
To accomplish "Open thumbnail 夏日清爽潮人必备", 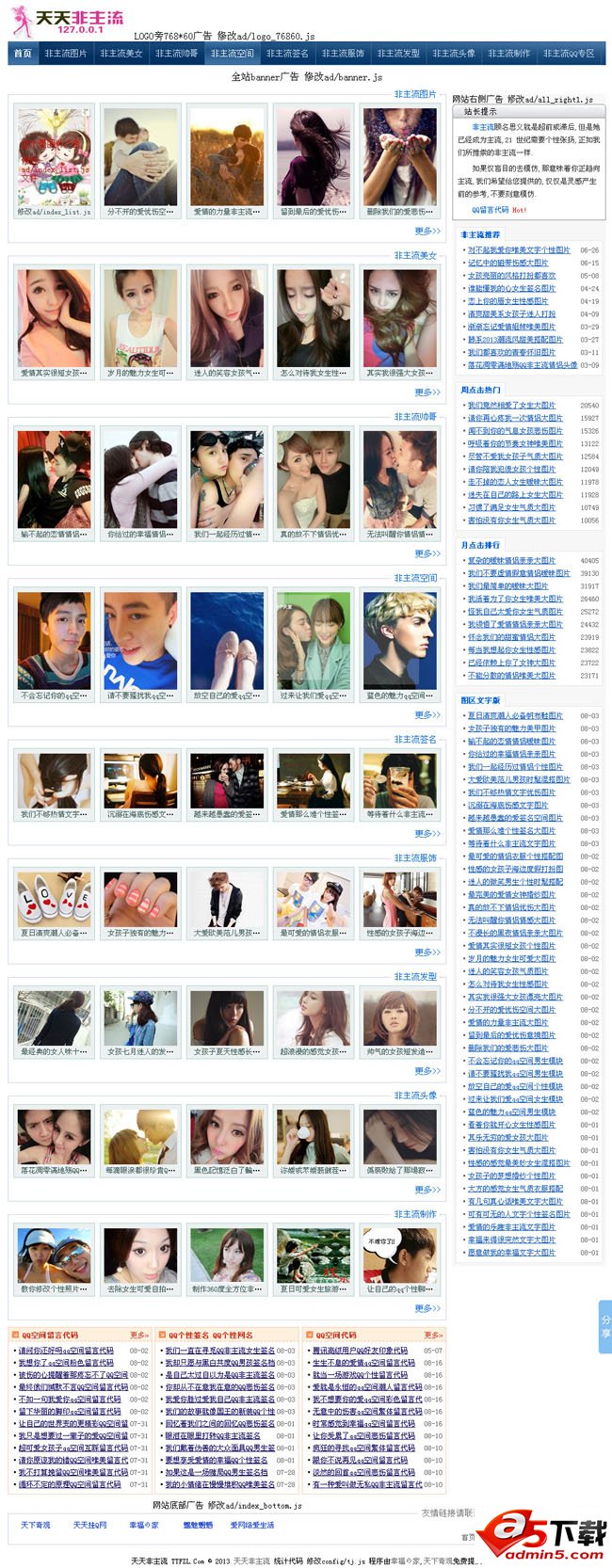I will (x=54, y=903).
